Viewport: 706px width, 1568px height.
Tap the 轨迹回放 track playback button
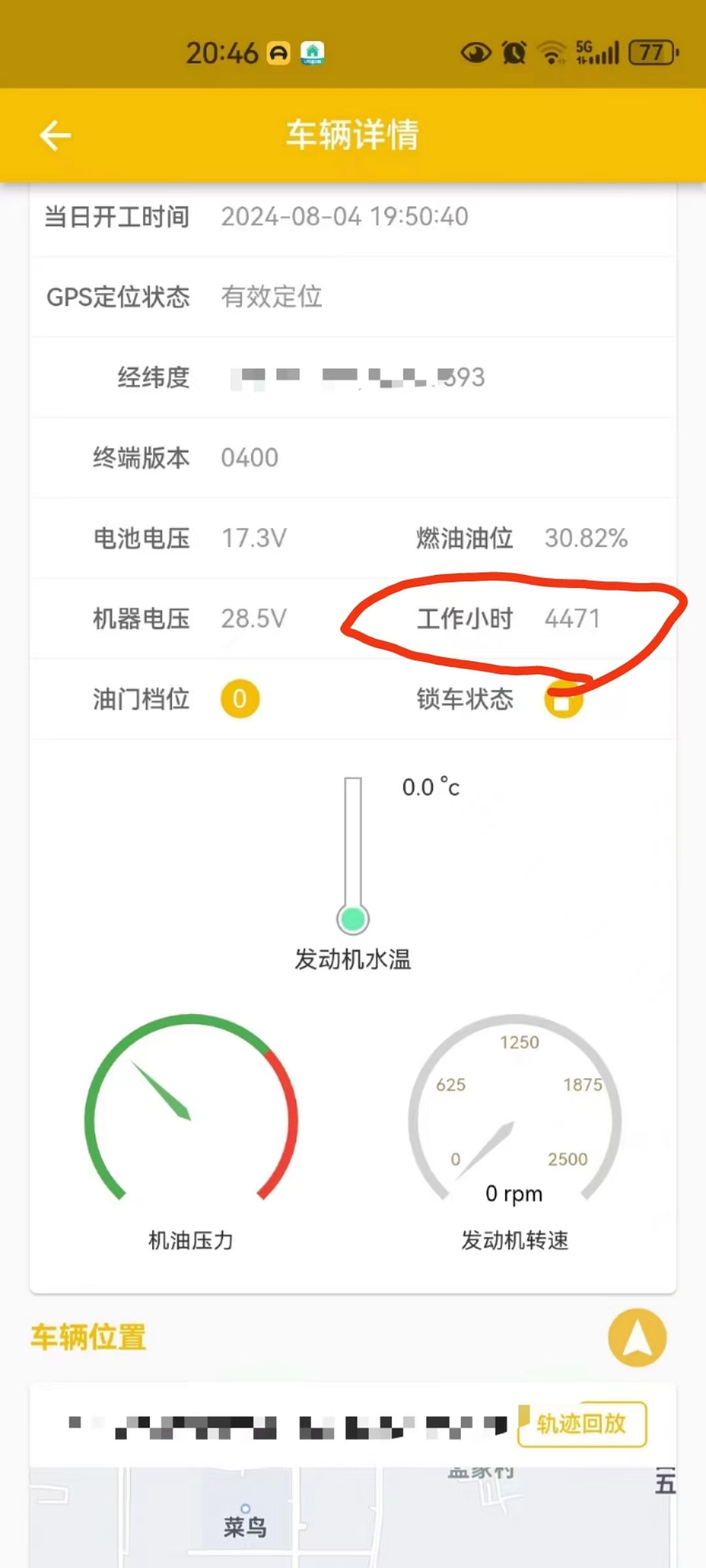click(581, 1424)
